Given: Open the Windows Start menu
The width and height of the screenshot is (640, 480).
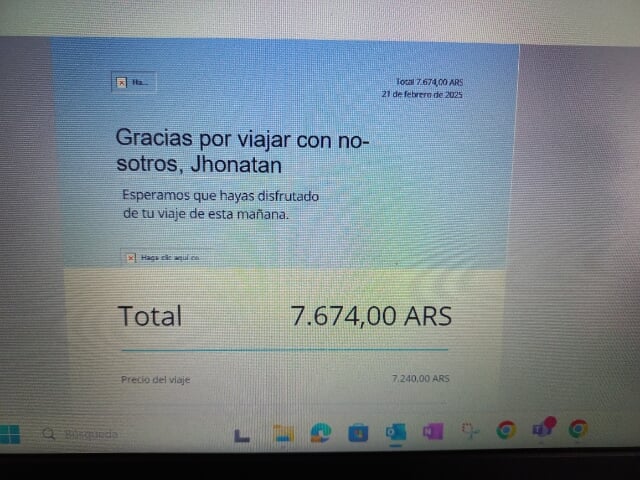Looking at the screenshot, I should (x=10, y=434).
